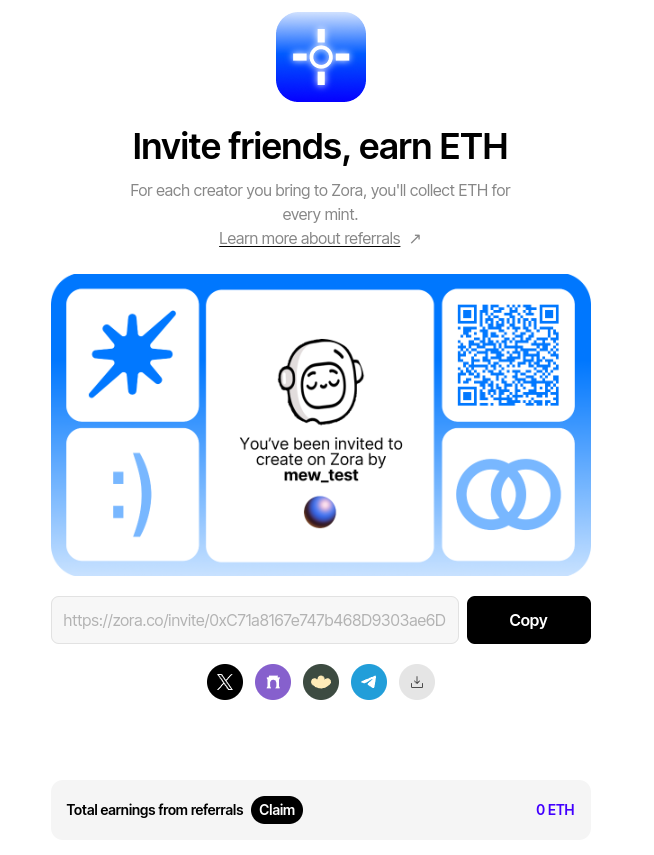Share the invite on Telegram
Viewport: 654px width, 855px height.
click(369, 682)
